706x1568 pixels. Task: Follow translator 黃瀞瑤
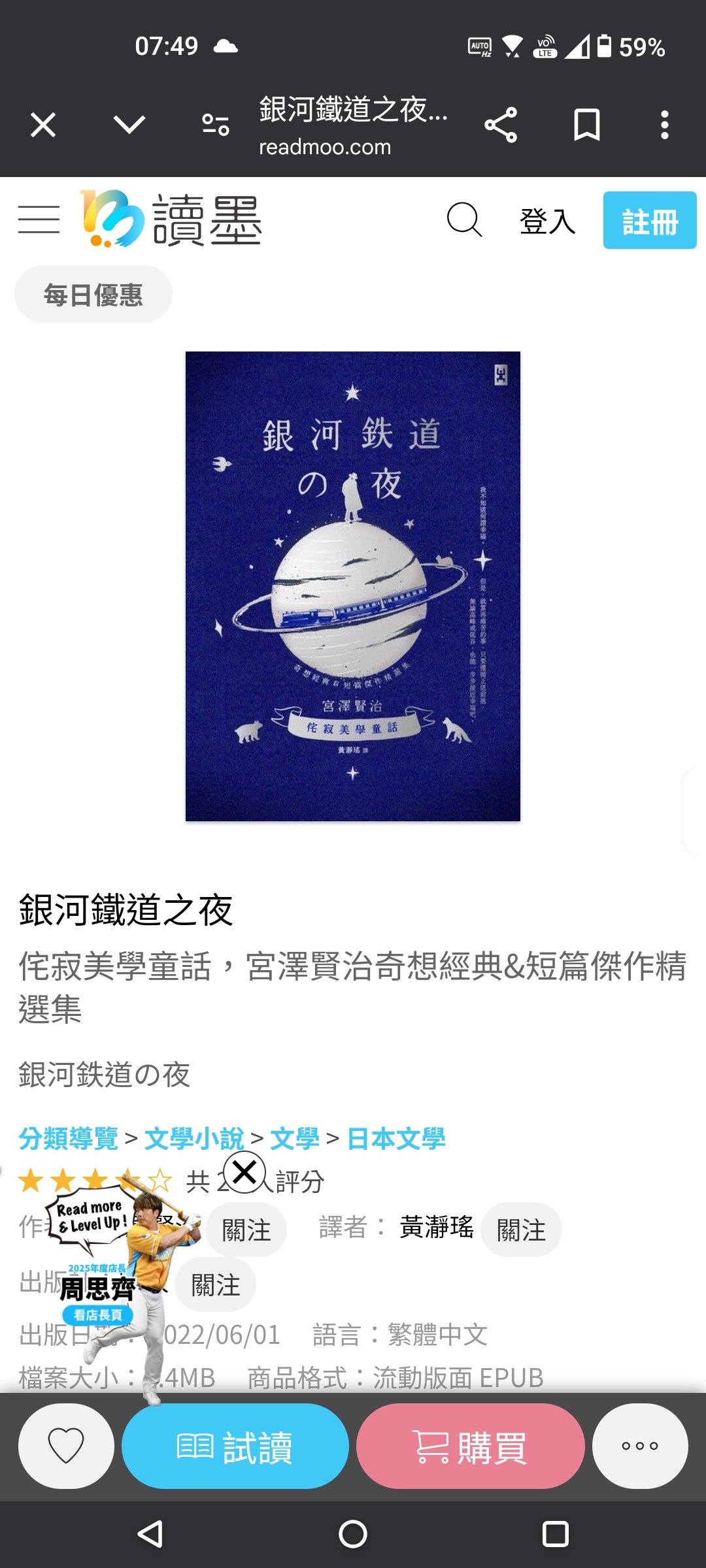(x=521, y=1230)
